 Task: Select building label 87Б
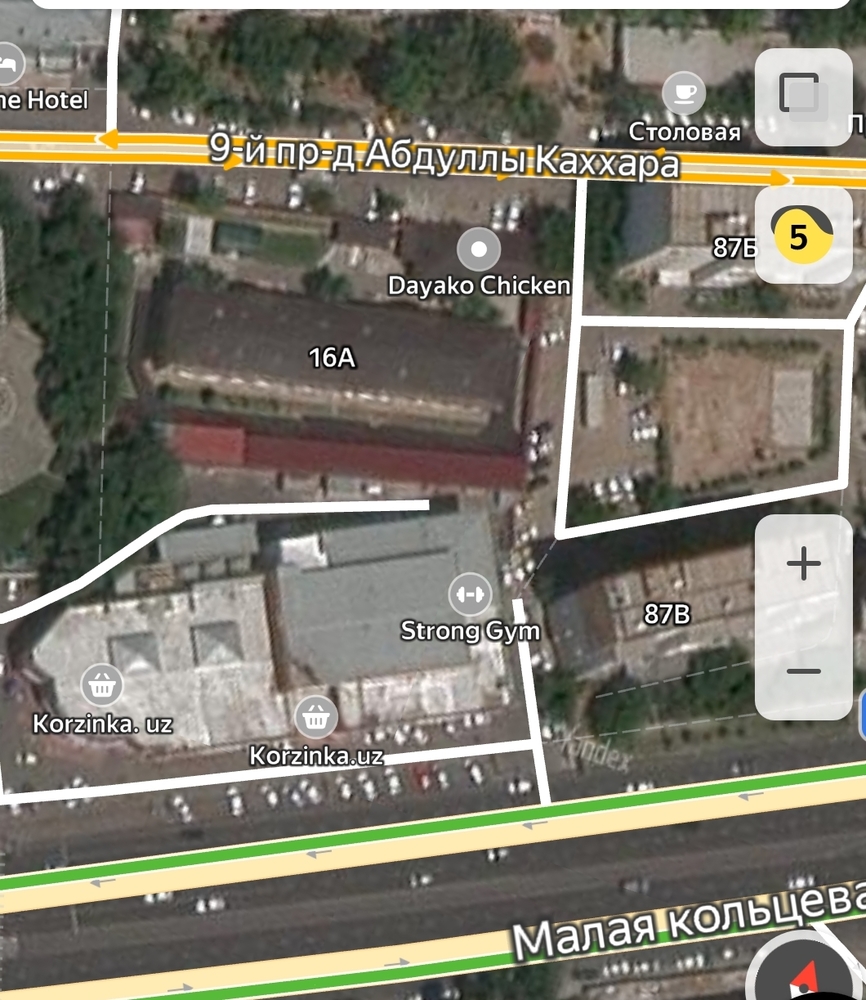click(x=733, y=247)
